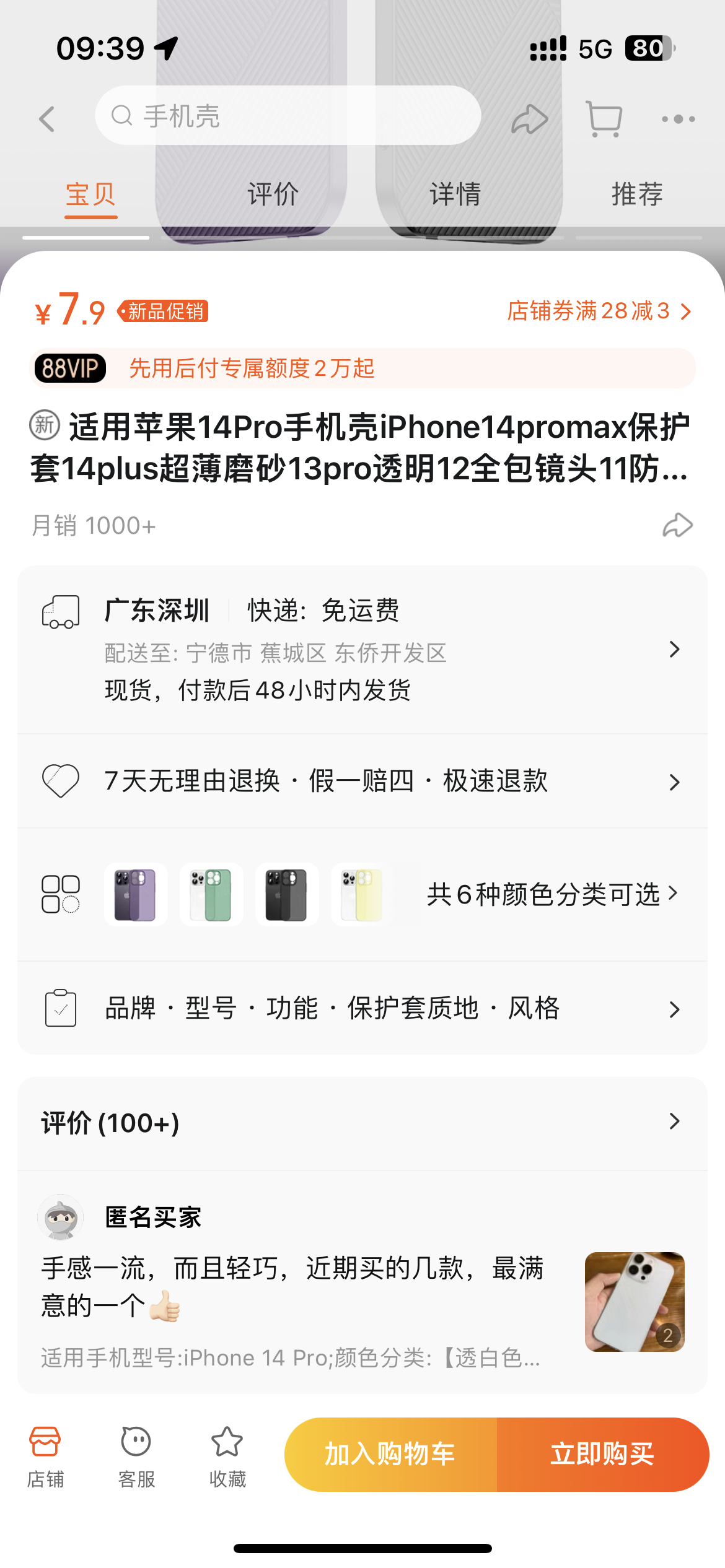This screenshot has height=1568, width=725.
Task: Switch to the 详情 tab
Action: [455, 194]
